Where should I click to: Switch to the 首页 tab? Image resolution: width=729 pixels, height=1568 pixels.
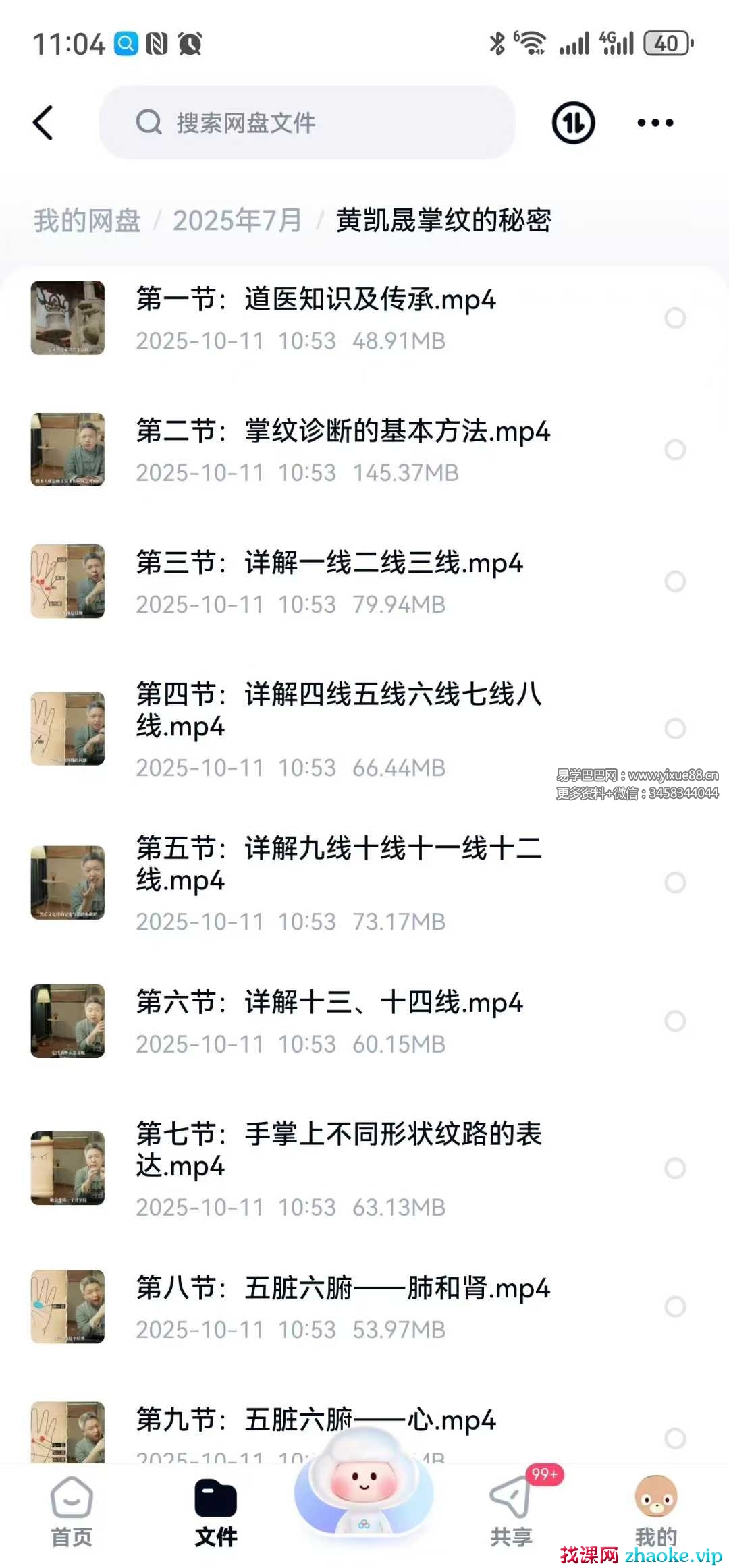coord(72,1510)
